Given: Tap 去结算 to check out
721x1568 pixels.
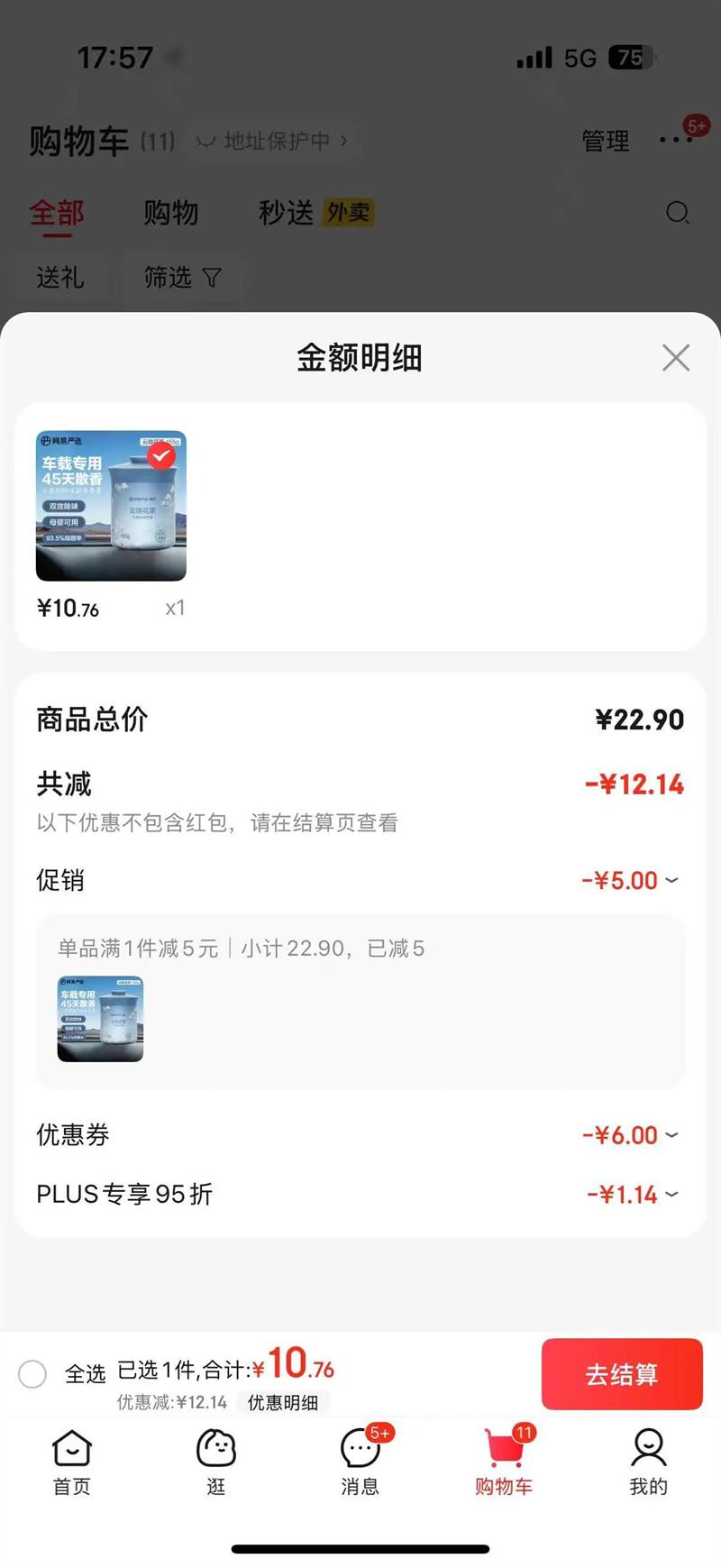Looking at the screenshot, I should tap(621, 1374).
